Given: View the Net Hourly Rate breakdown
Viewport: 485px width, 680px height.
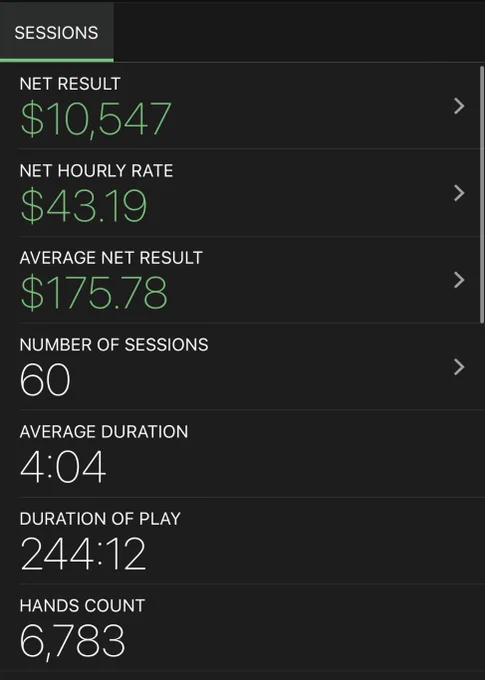Looking at the screenshot, I should click(242, 193).
